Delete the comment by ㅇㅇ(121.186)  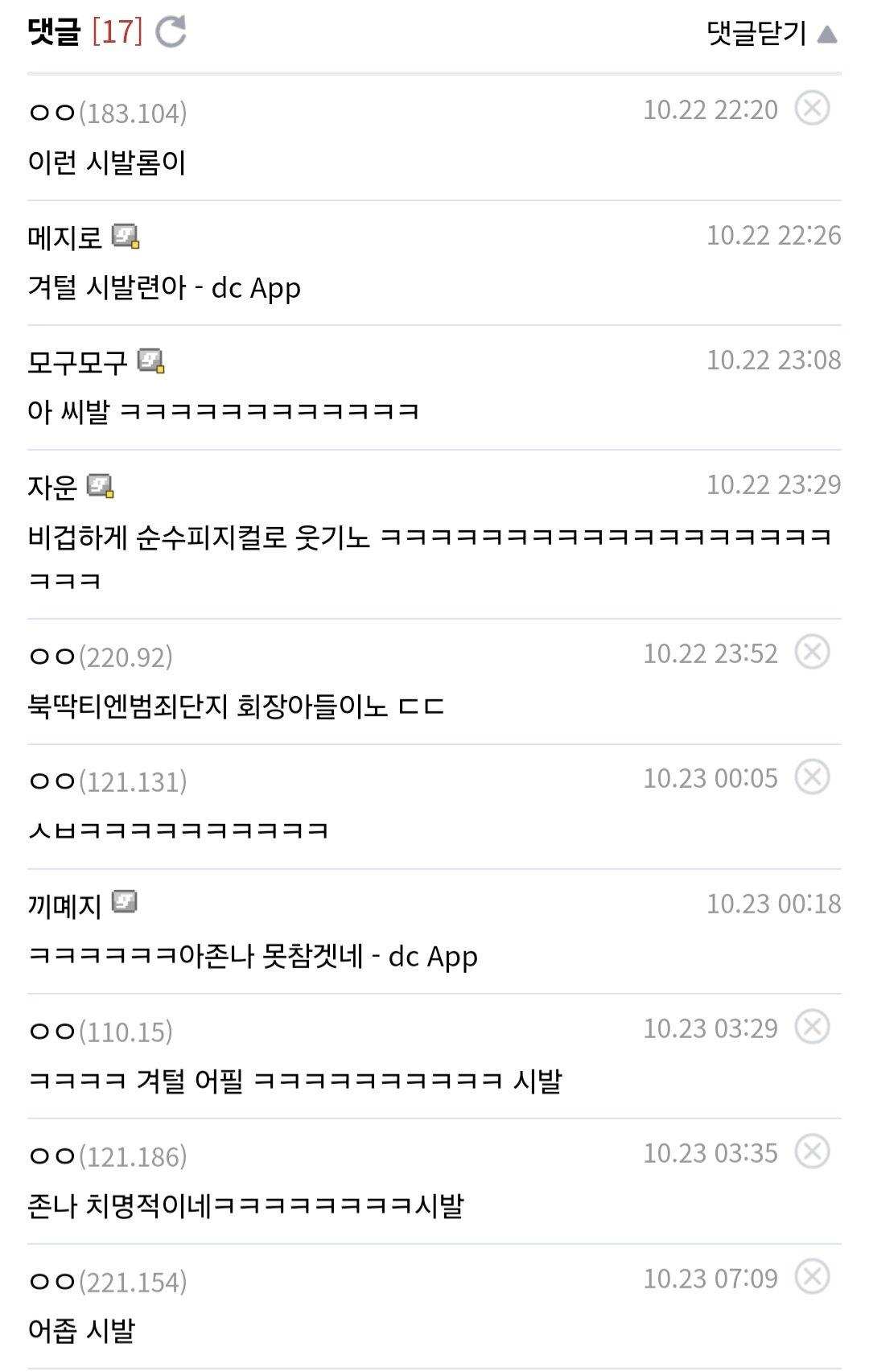coord(812,1152)
